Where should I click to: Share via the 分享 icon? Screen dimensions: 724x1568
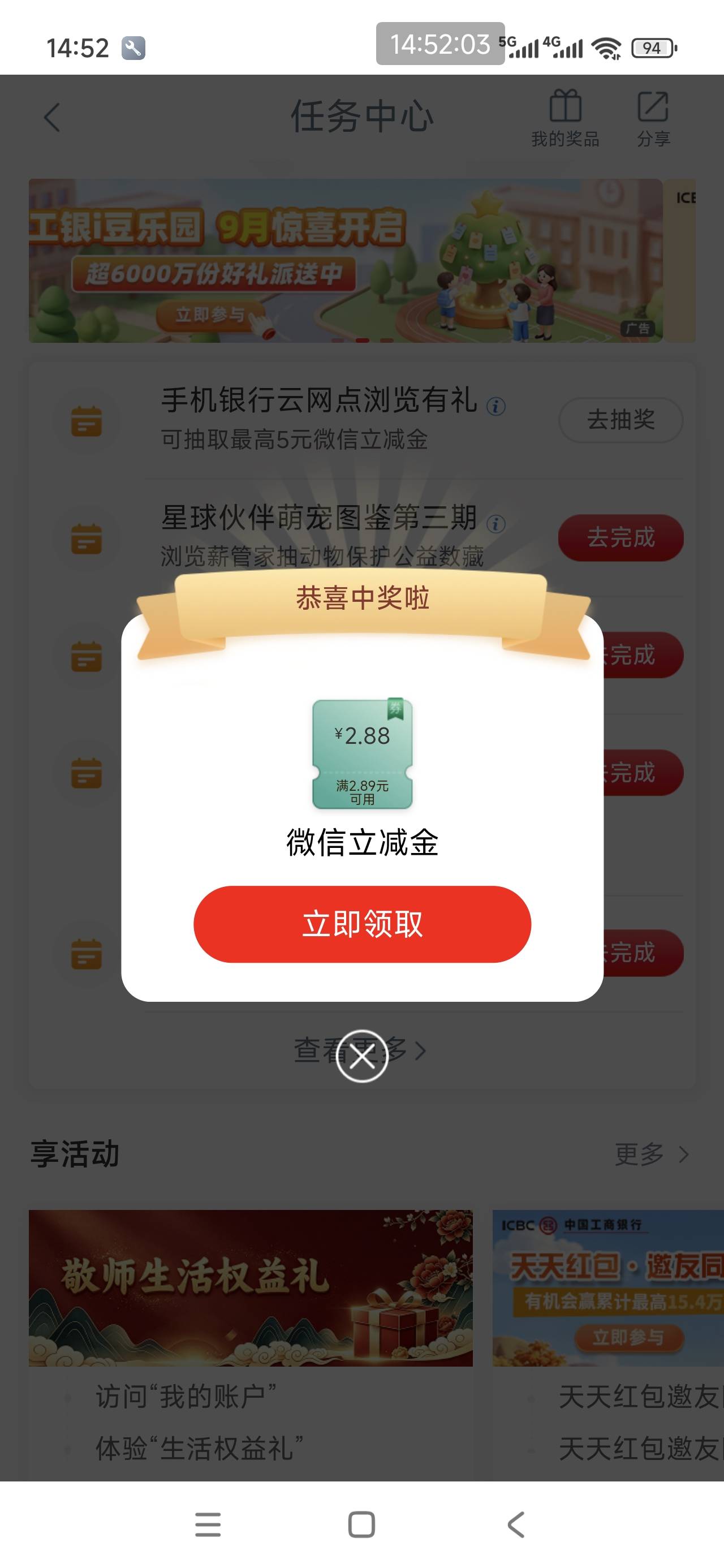coord(653,119)
